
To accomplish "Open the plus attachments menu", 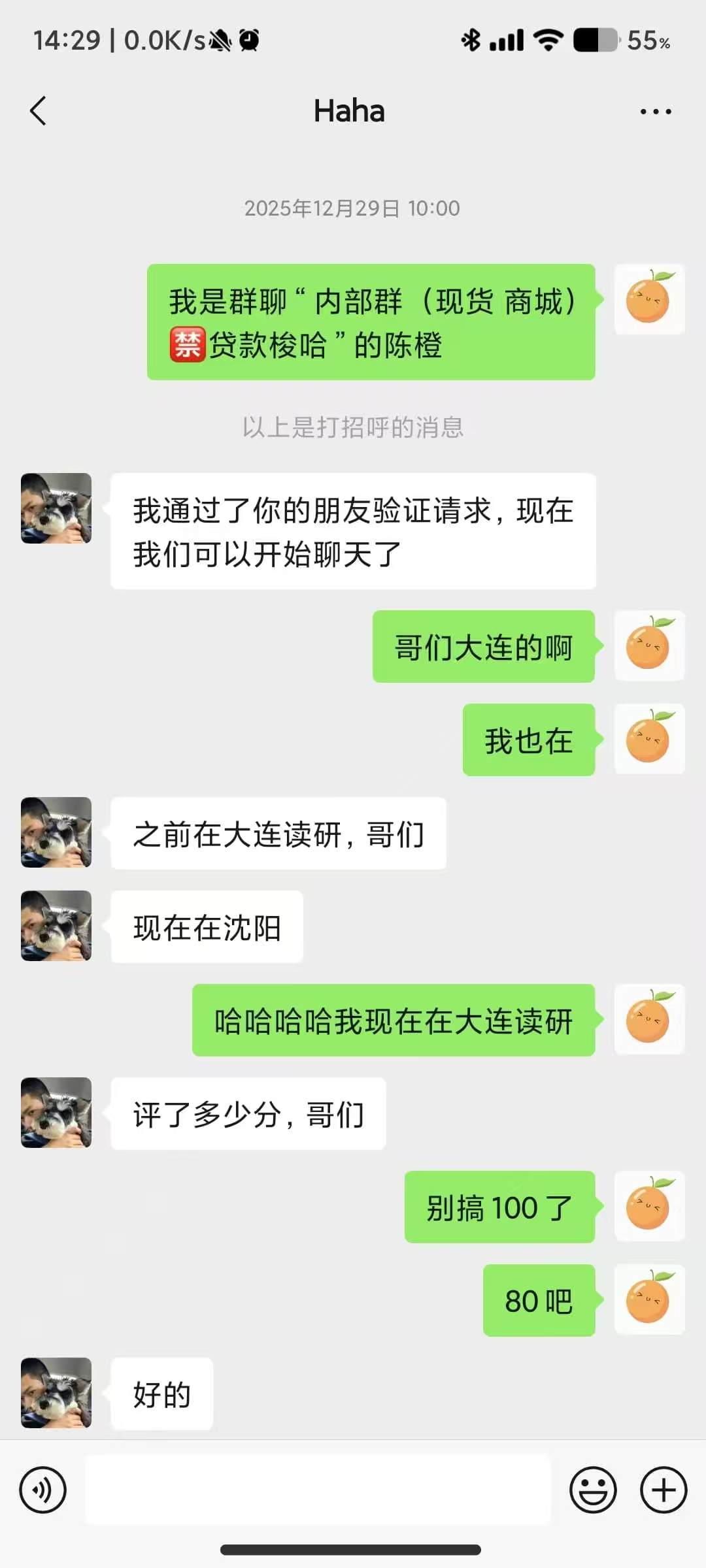I will (664, 1490).
